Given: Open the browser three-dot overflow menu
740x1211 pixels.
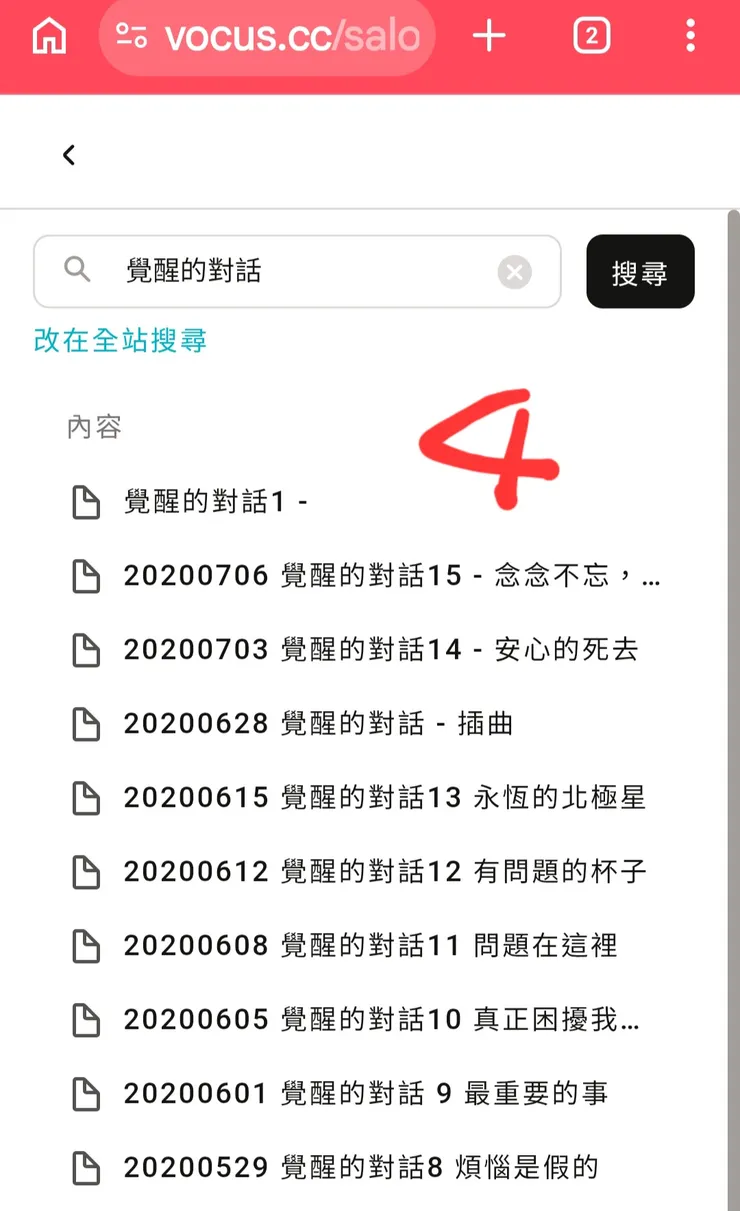Looking at the screenshot, I should (x=689, y=36).
